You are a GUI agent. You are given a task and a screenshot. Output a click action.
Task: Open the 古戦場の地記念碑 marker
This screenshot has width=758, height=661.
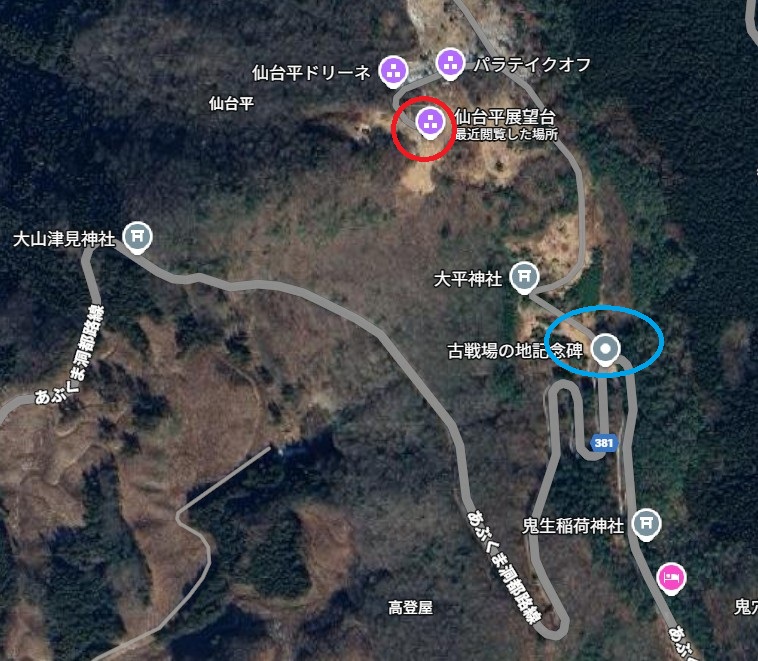(605, 349)
